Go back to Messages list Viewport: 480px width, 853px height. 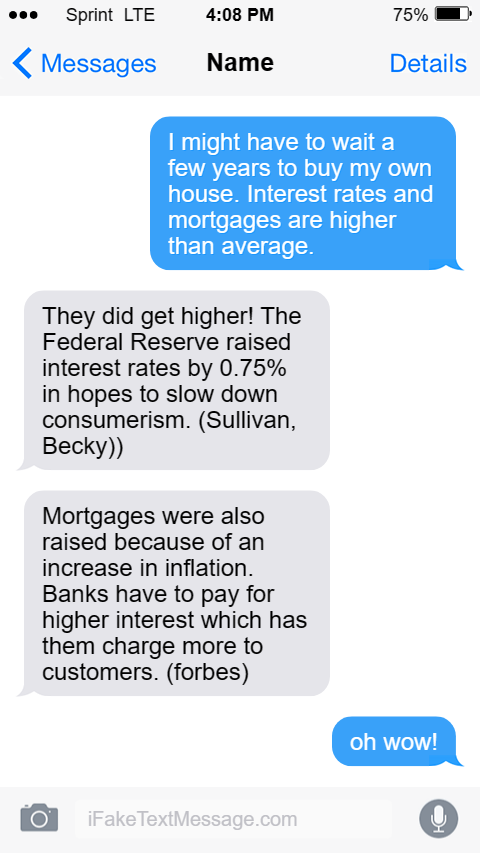[x=84, y=64]
